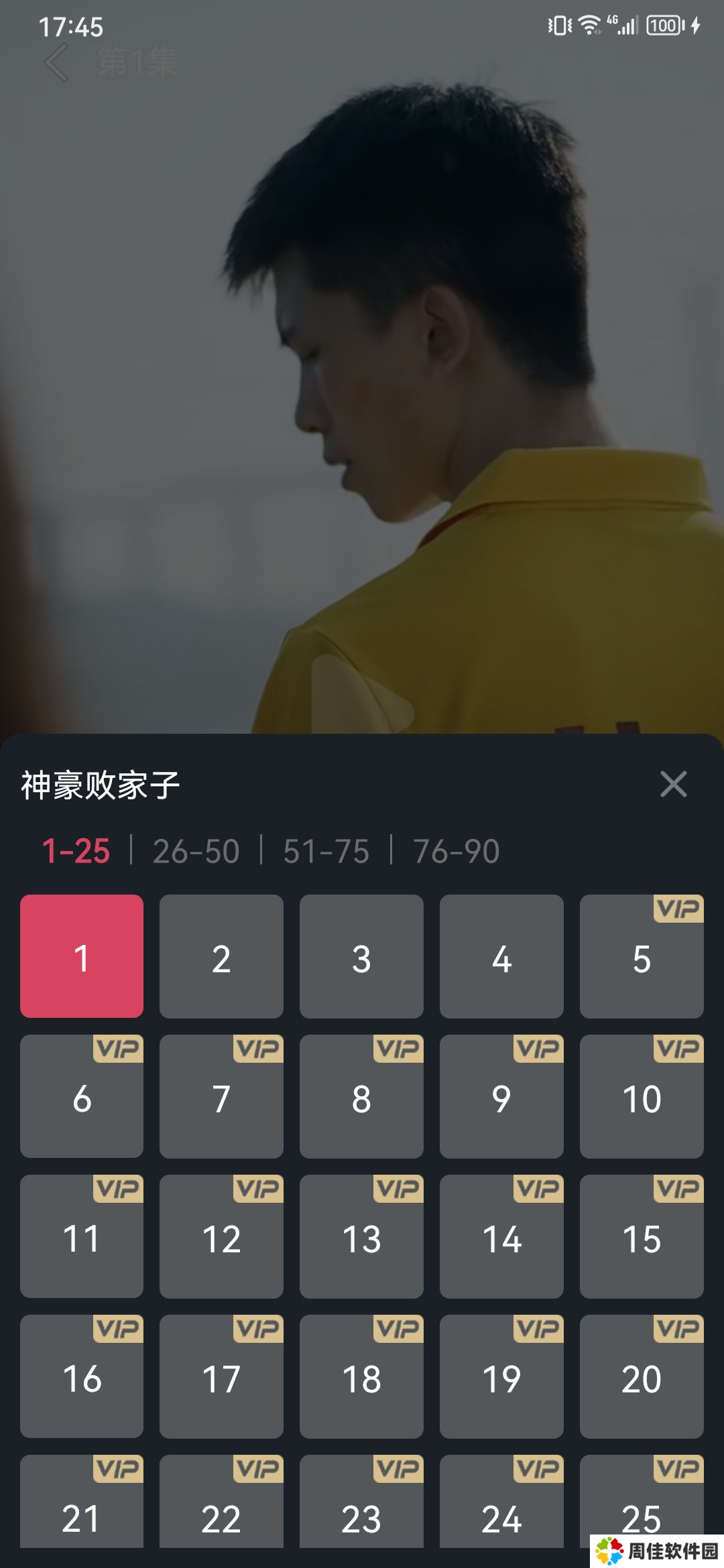Select VIP episode 8
Image resolution: width=724 pixels, height=1568 pixels.
coord(361,1097)
